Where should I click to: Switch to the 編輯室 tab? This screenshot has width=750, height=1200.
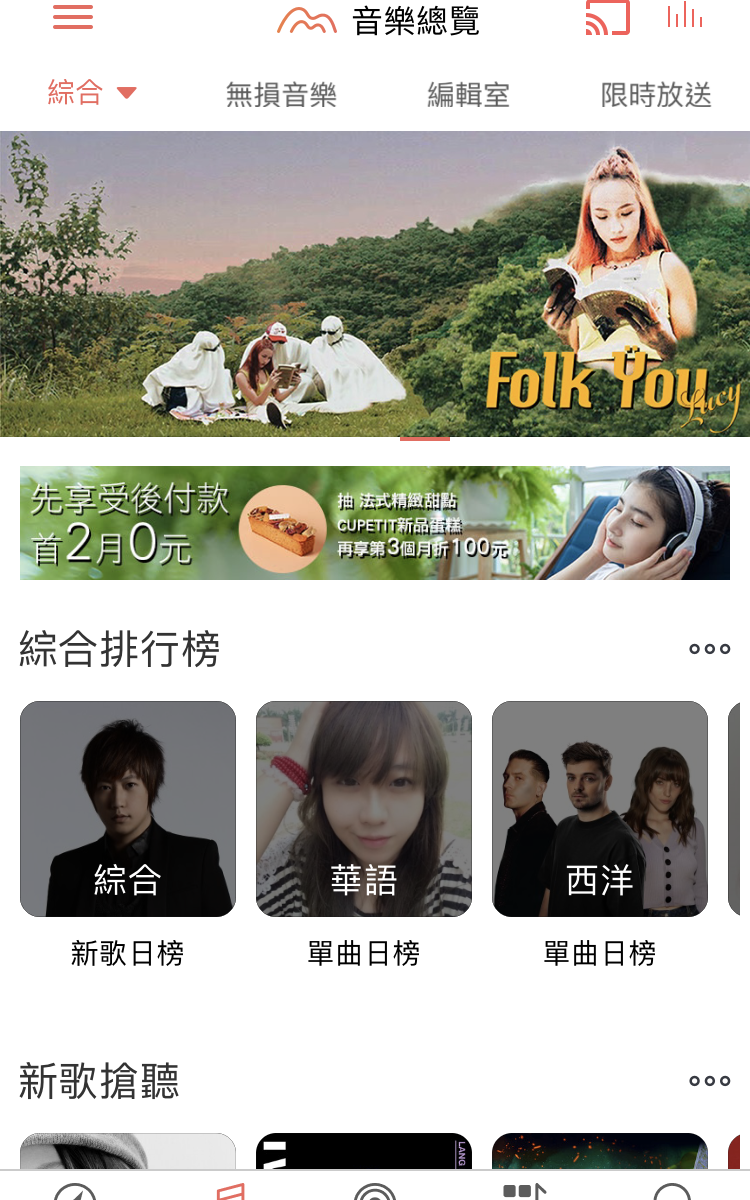point(468,95)
